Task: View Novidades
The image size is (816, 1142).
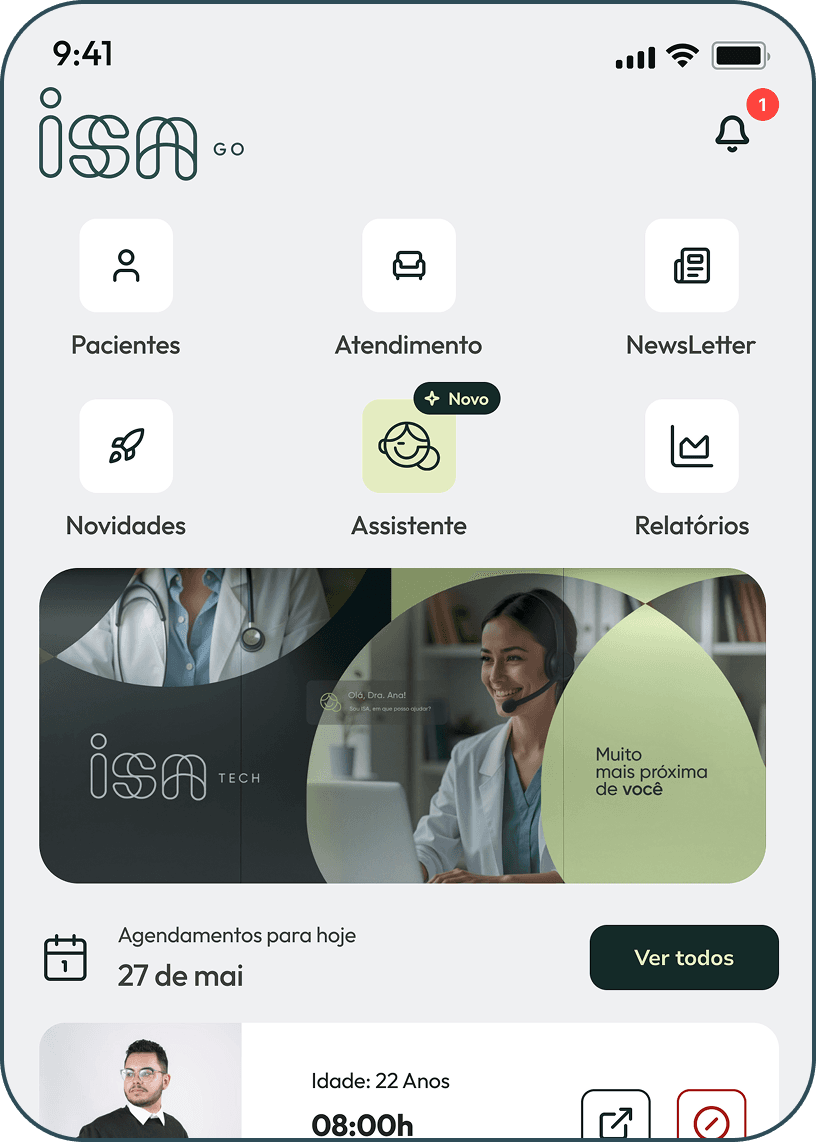Action: [x=126, y=446]
